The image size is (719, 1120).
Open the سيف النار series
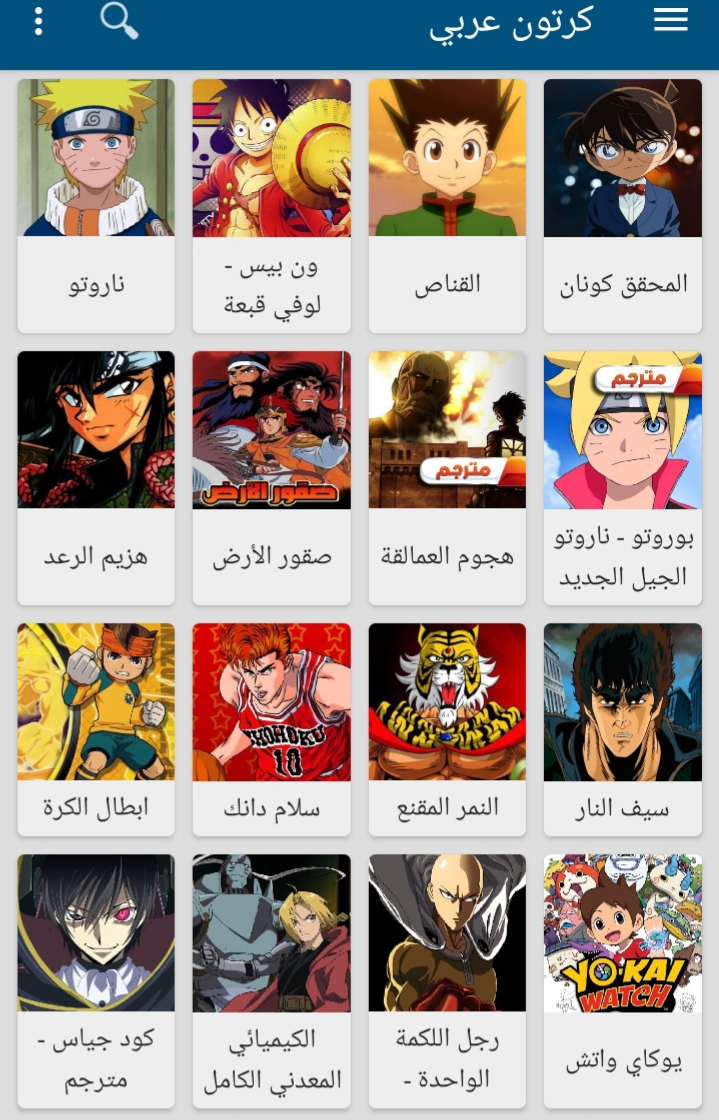623,729
